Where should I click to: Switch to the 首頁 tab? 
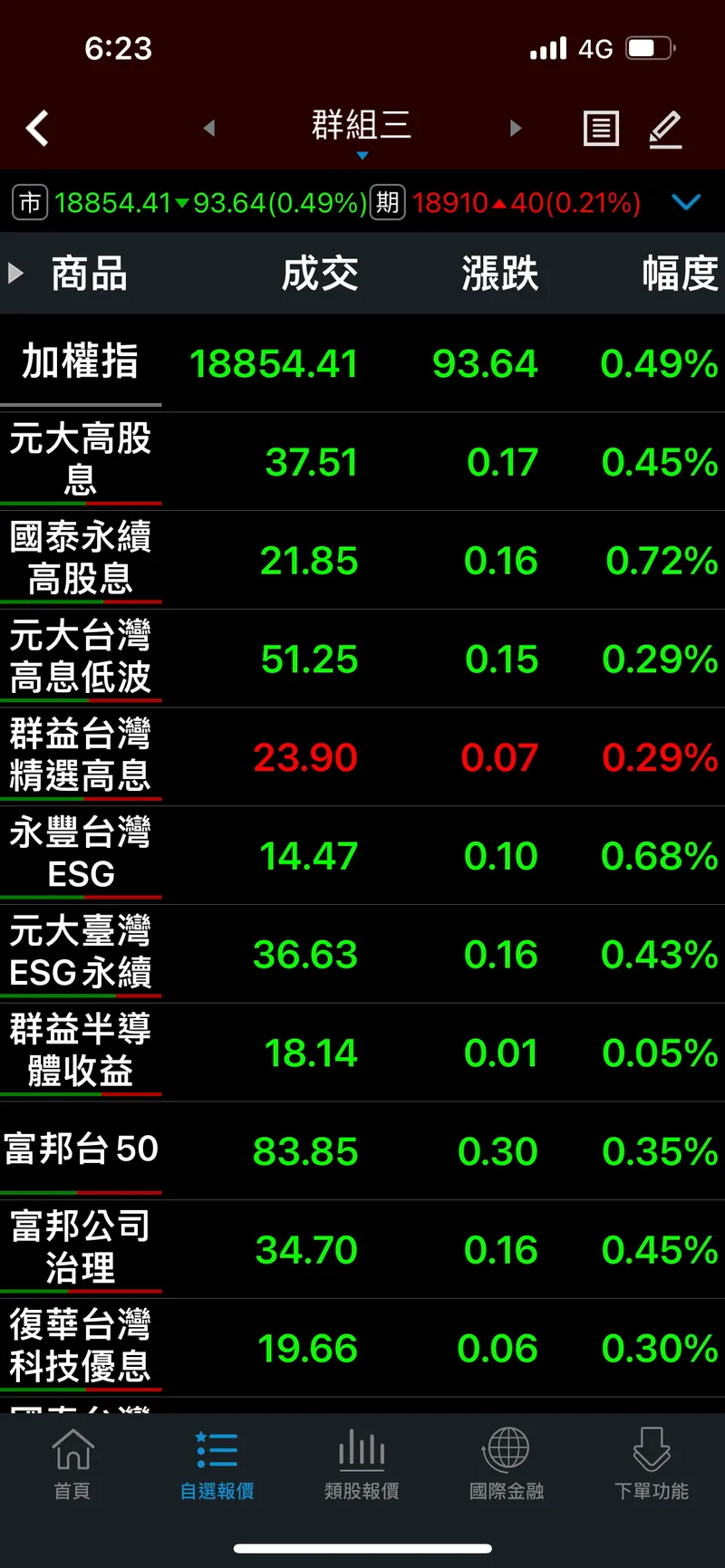point(72,1464)
